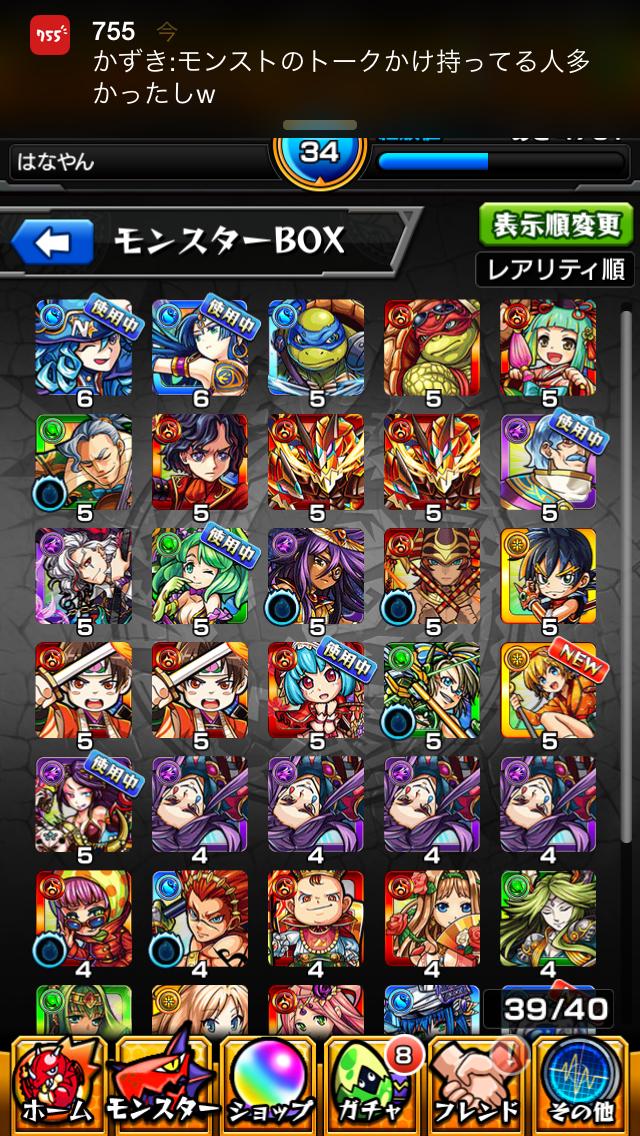
Task: Select the pink-haired level 4 fire monster
Action: click(83, 917)
